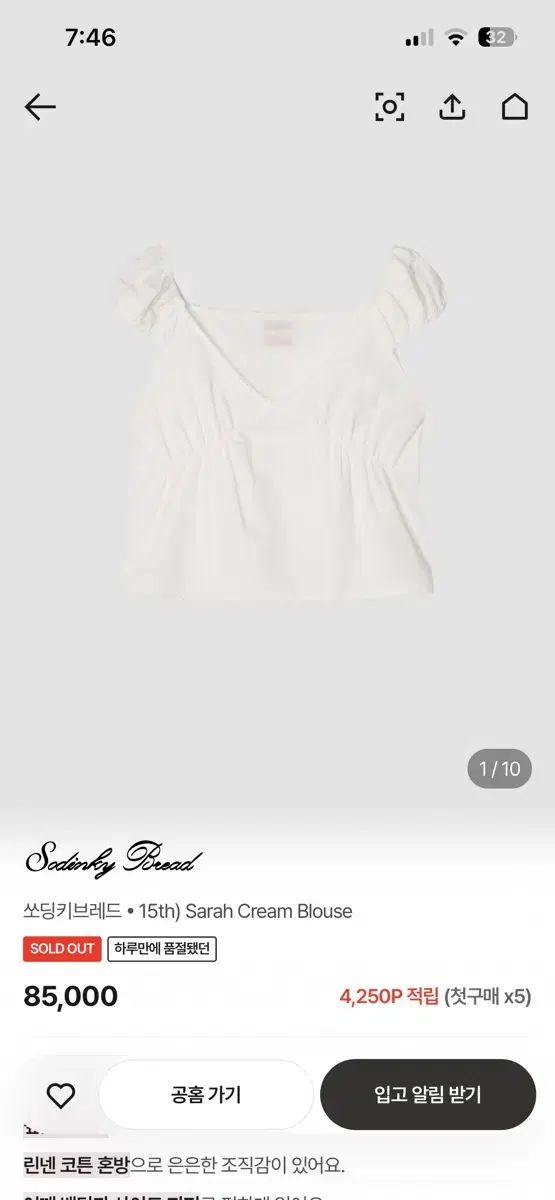Add this blouse to favorites with the heart
This screenshot has width=555, height=1200.
tap(61, 1096)
